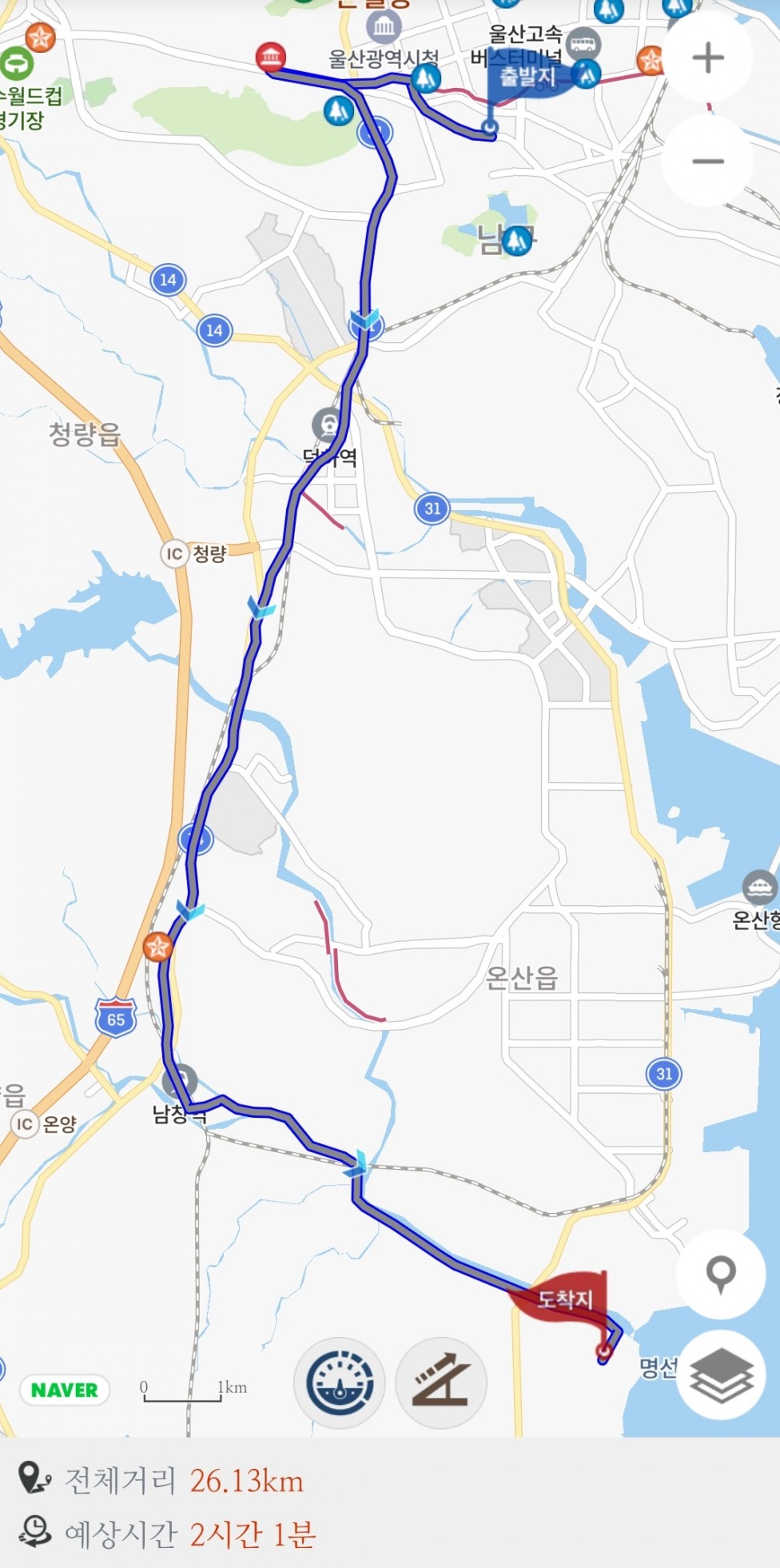Select the blue 출발지 start flag
This screenshot has width=780, height=1568.
click(x=527, y=78)
